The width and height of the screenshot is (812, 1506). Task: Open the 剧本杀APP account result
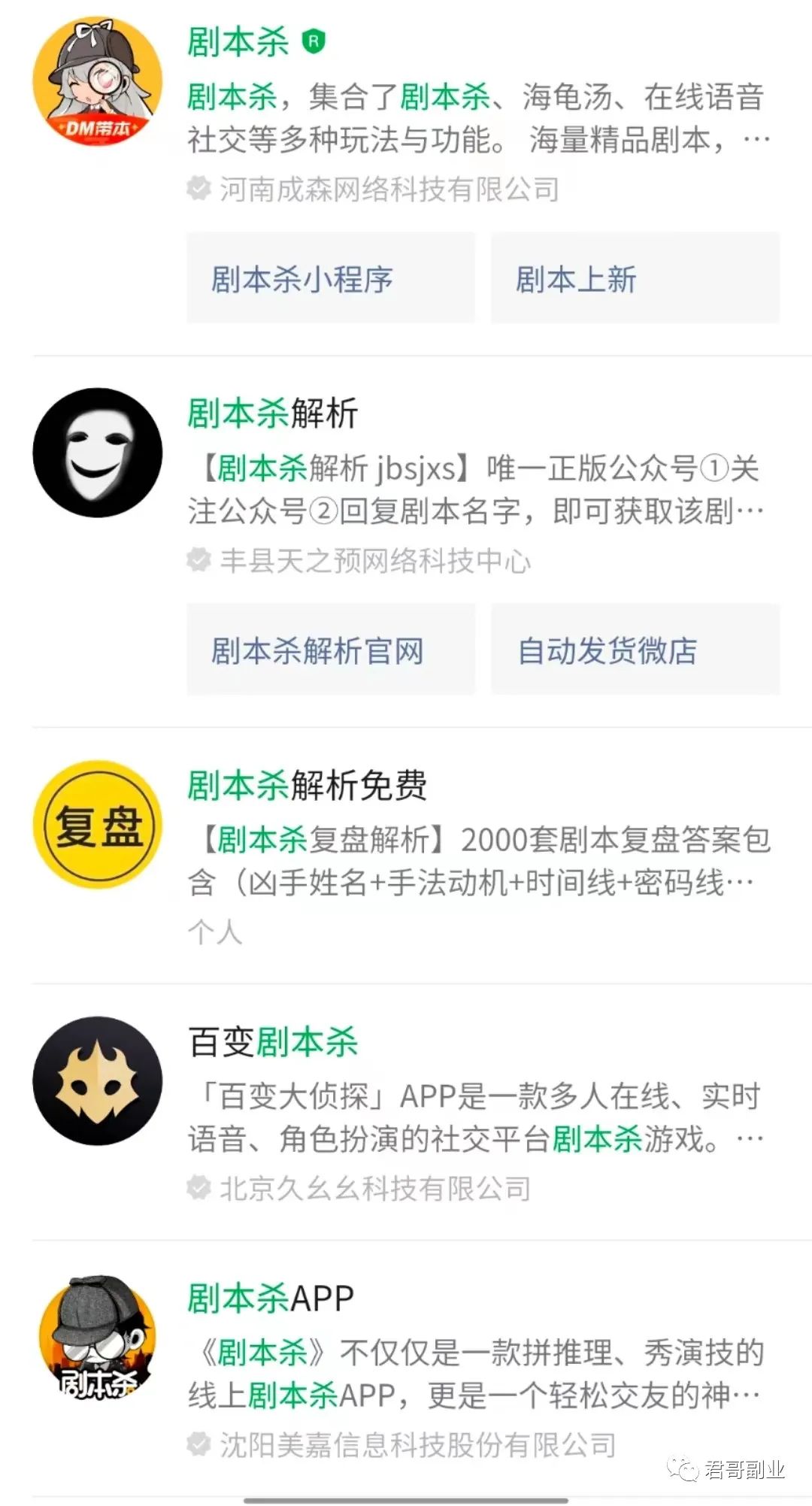click(x=271, y=1298)
